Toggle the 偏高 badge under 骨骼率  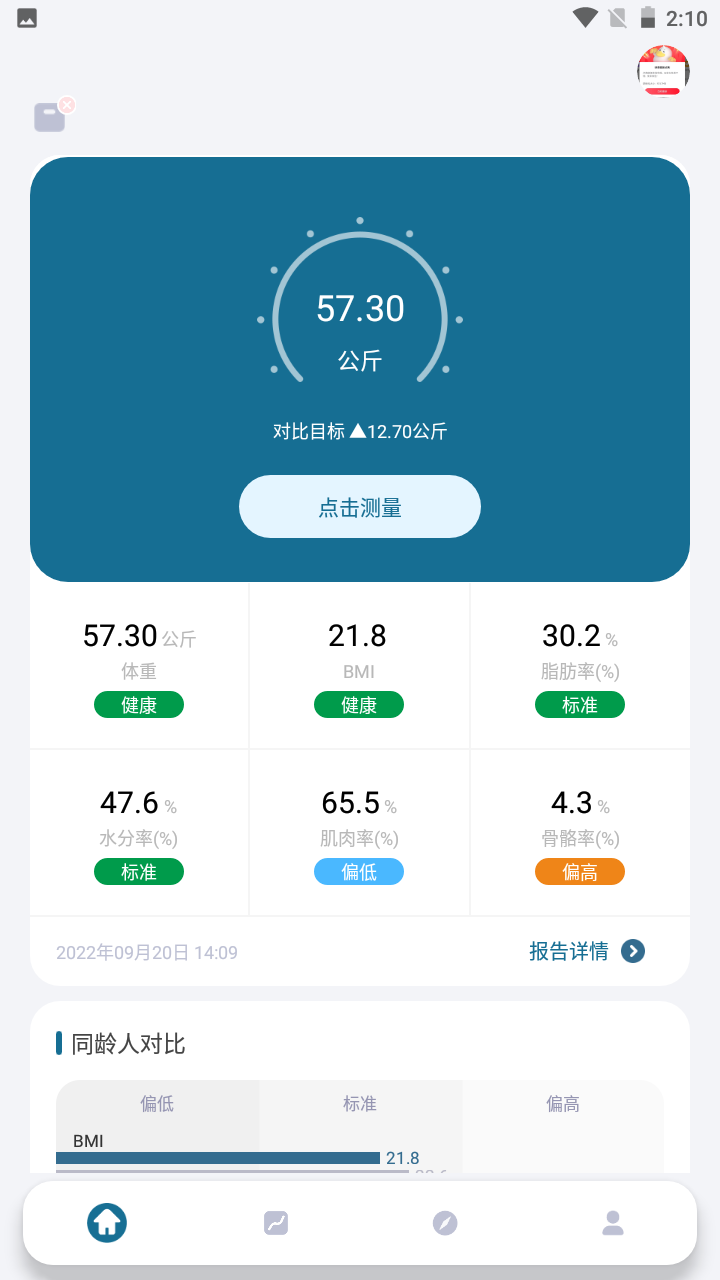(580, 871)
